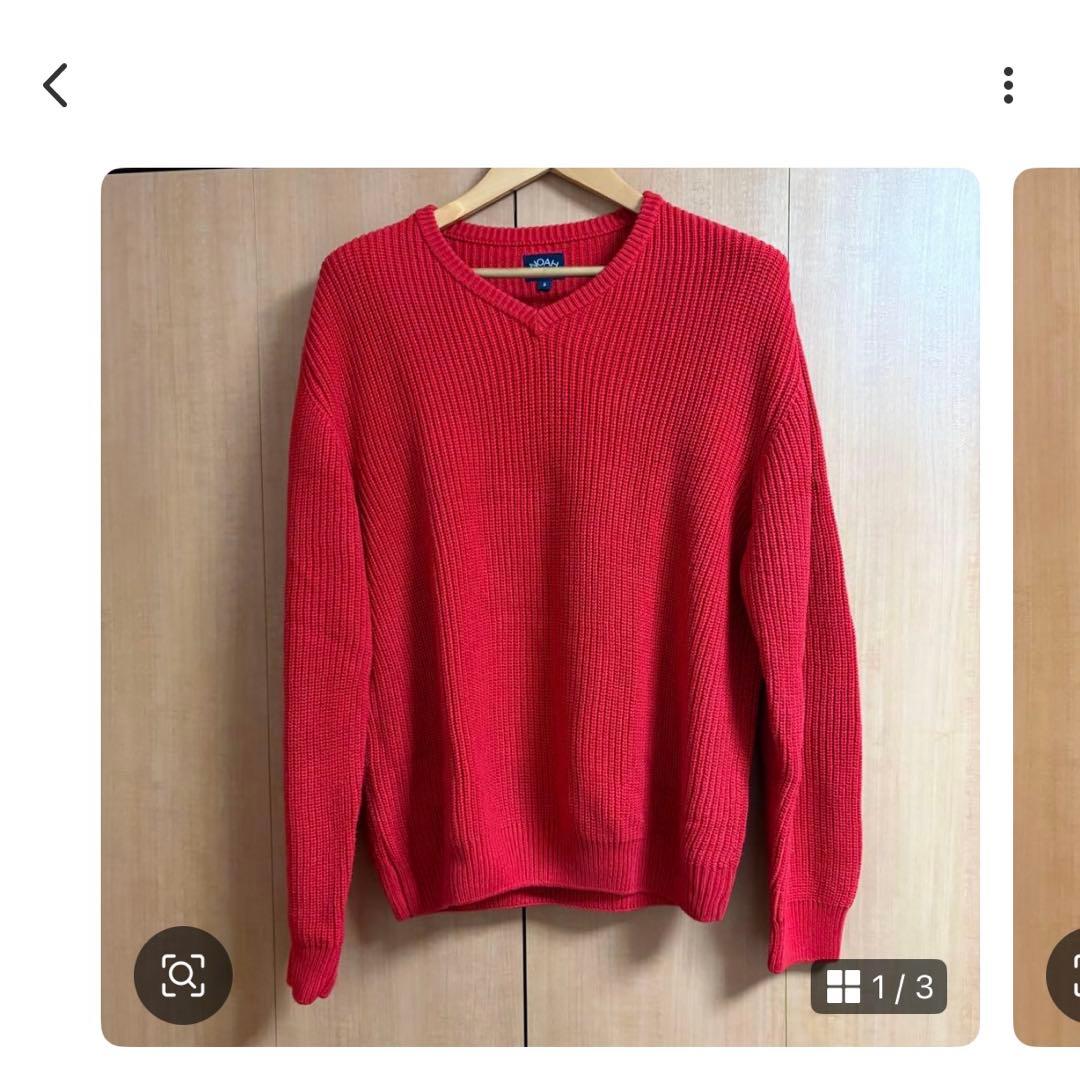Viewport: 1080px width, 1080px height.
Task: Go back with the top-left arrow
Action: click(56, 85)
